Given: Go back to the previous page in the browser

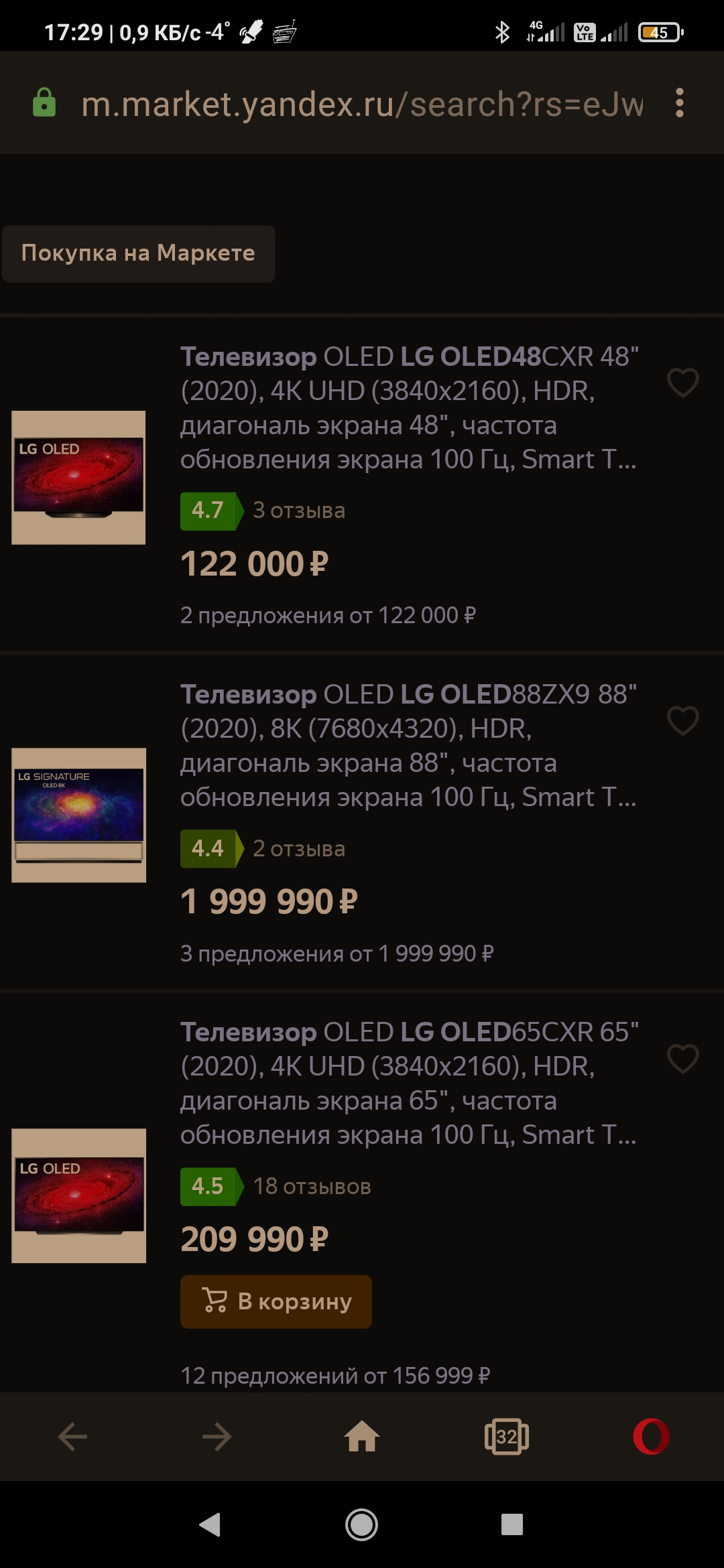Looking at the screenshot, I should (x=72, y=1437).
